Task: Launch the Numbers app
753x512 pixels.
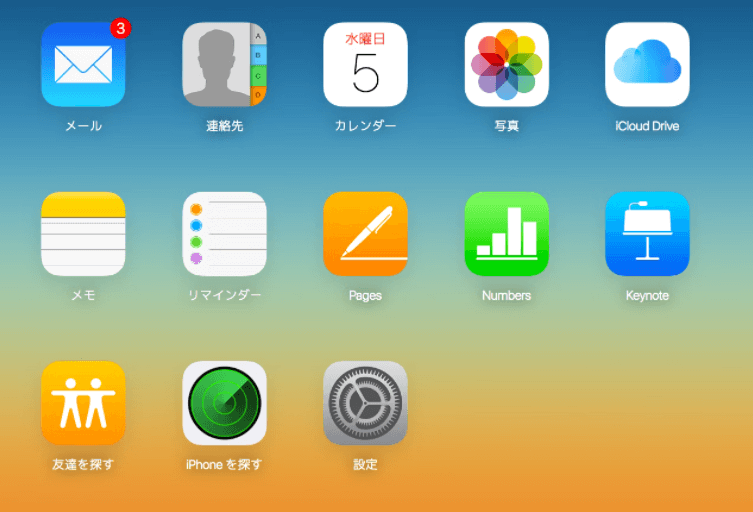Action: (x=506, y=234)
